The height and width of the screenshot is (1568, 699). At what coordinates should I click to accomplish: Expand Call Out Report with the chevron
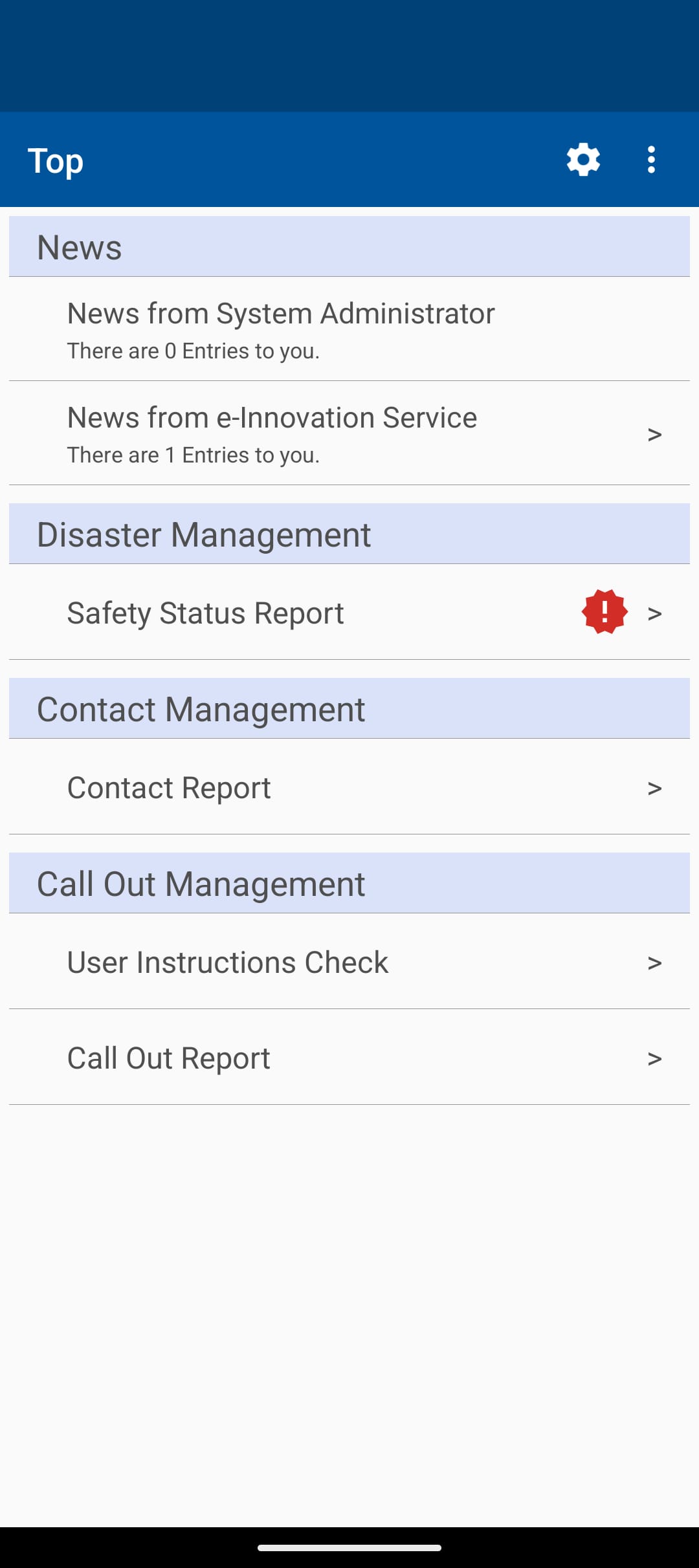point(654,1058)
